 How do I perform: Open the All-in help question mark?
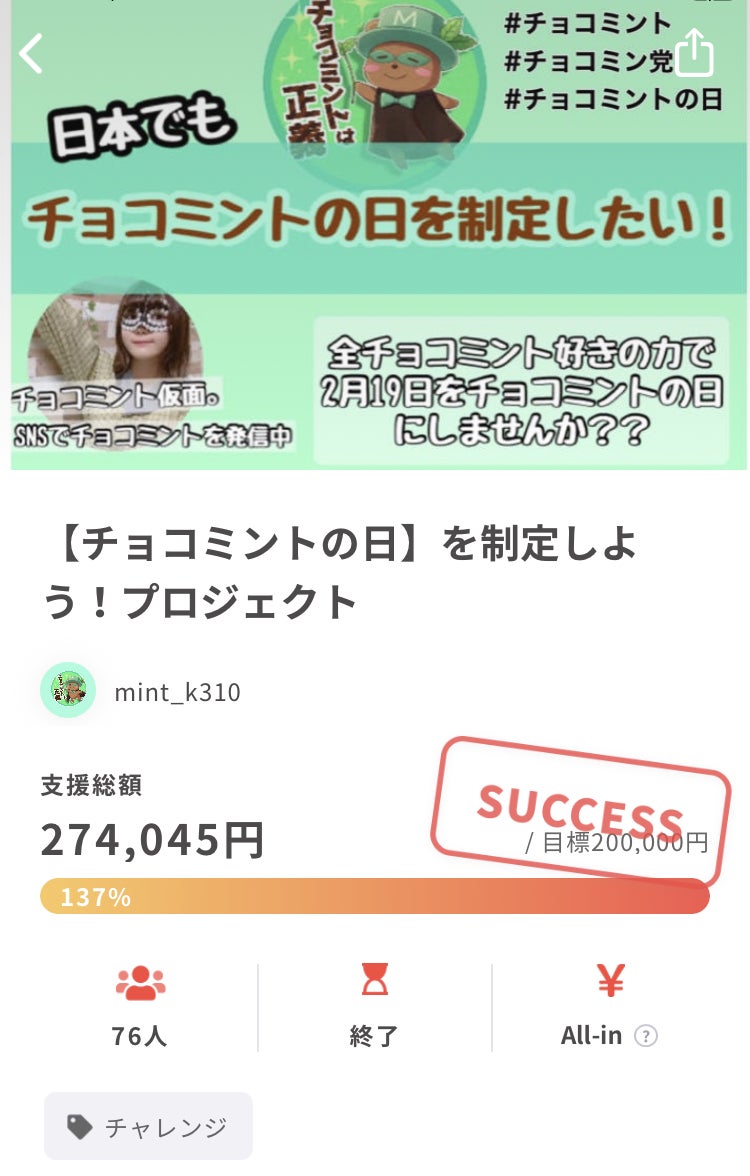646,1036
